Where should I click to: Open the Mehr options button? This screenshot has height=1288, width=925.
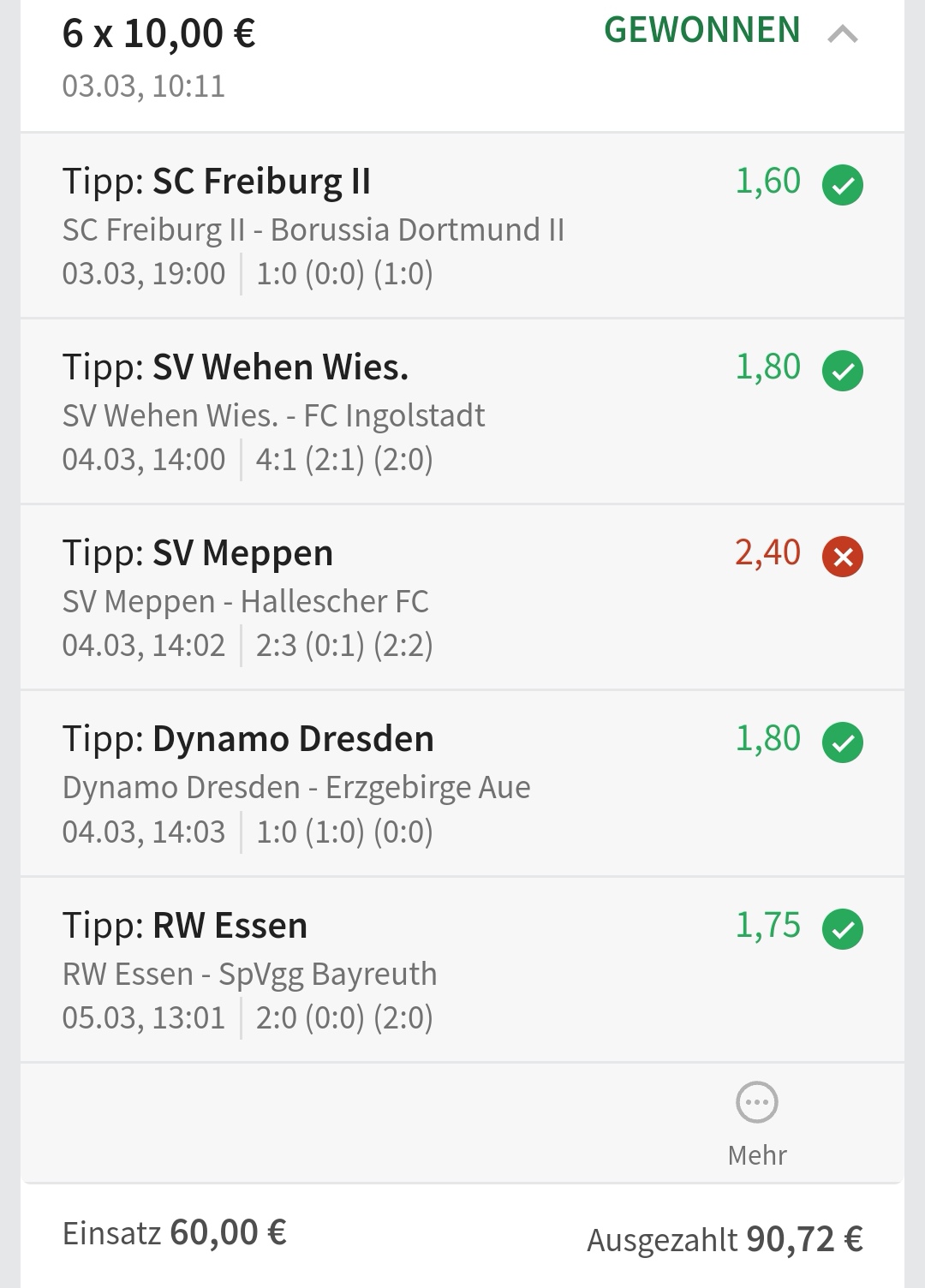point(757,1120)
